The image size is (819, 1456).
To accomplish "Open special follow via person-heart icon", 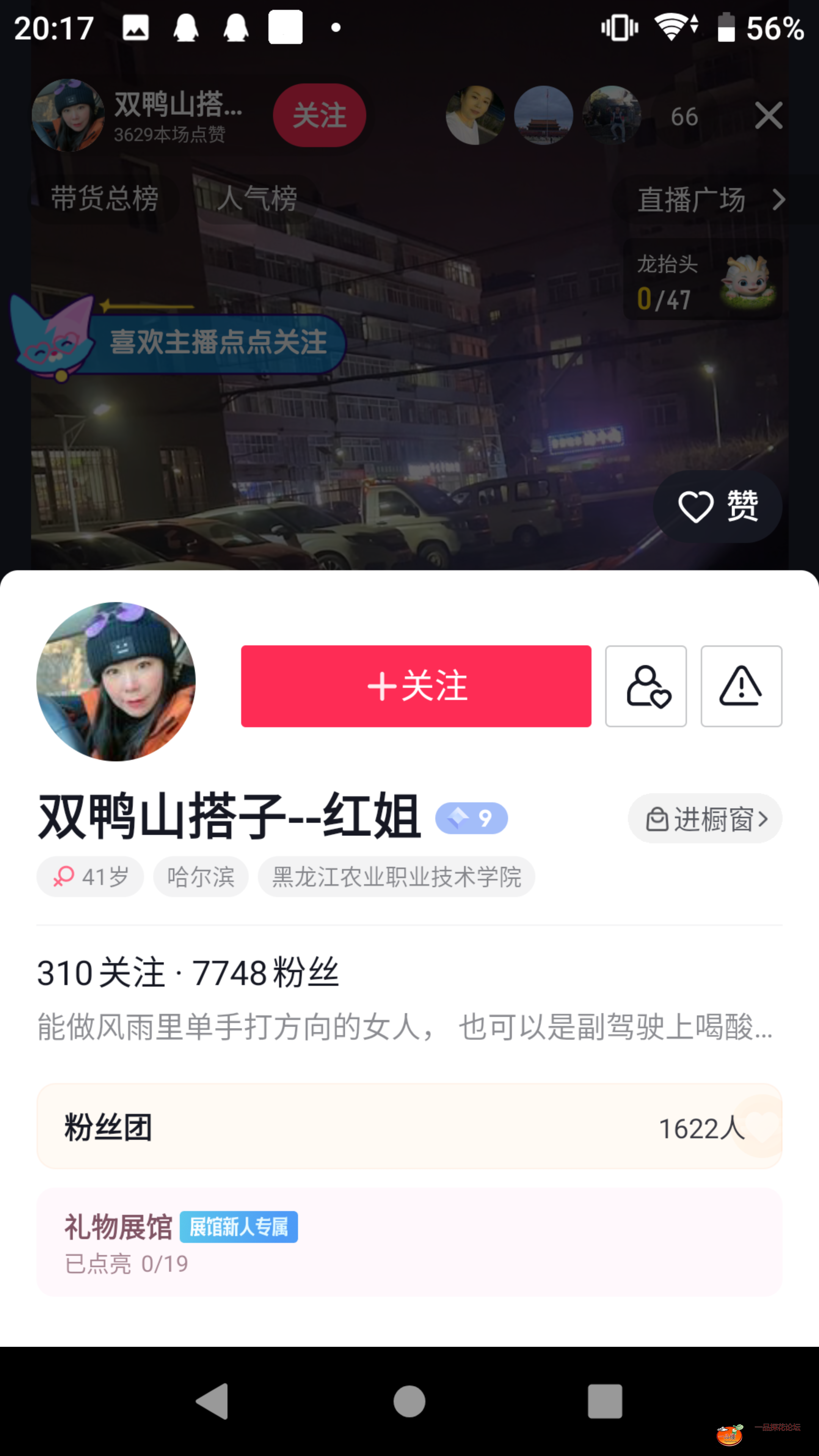I will pos(645,686).
